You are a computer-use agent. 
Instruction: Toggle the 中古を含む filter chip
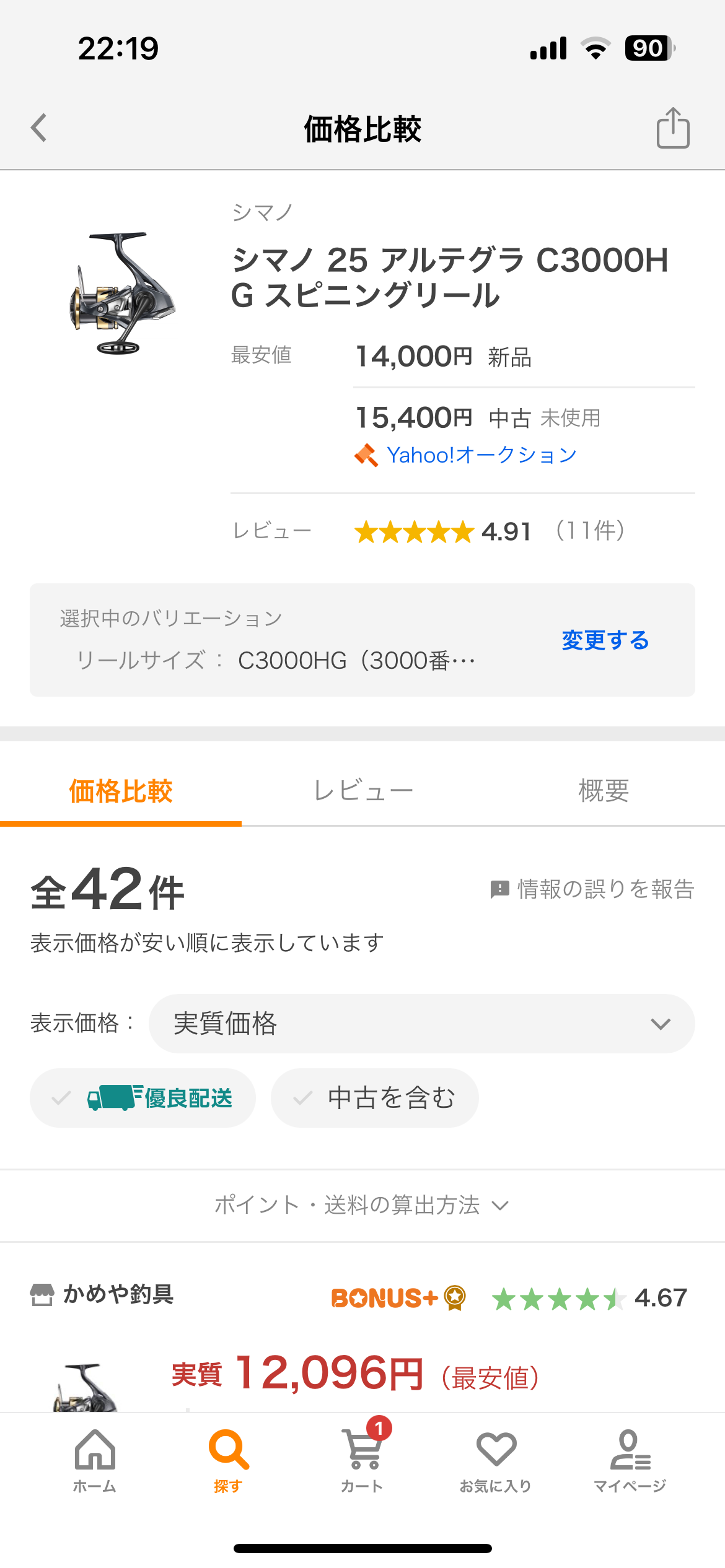pos(374,1098)
